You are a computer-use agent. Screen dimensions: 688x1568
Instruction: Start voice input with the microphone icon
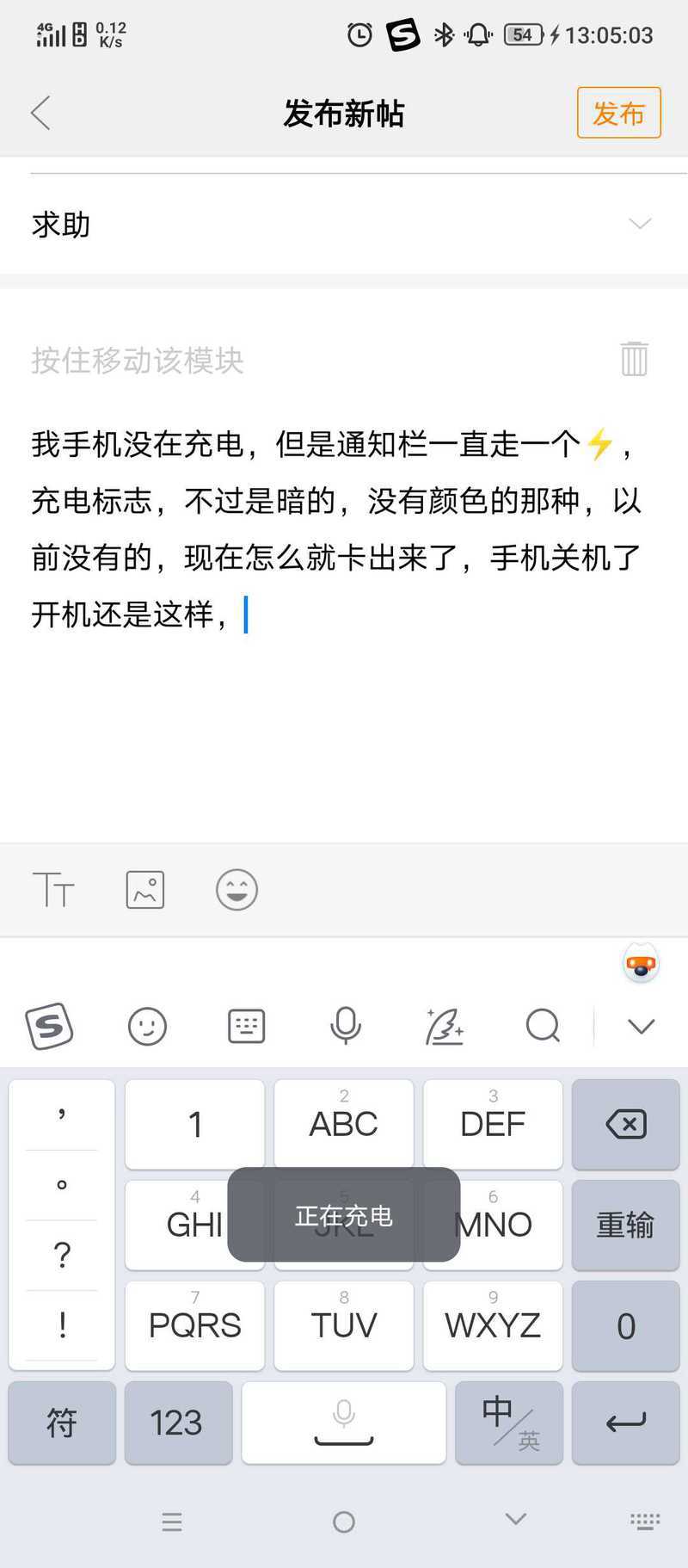(x=345, y=1026)
